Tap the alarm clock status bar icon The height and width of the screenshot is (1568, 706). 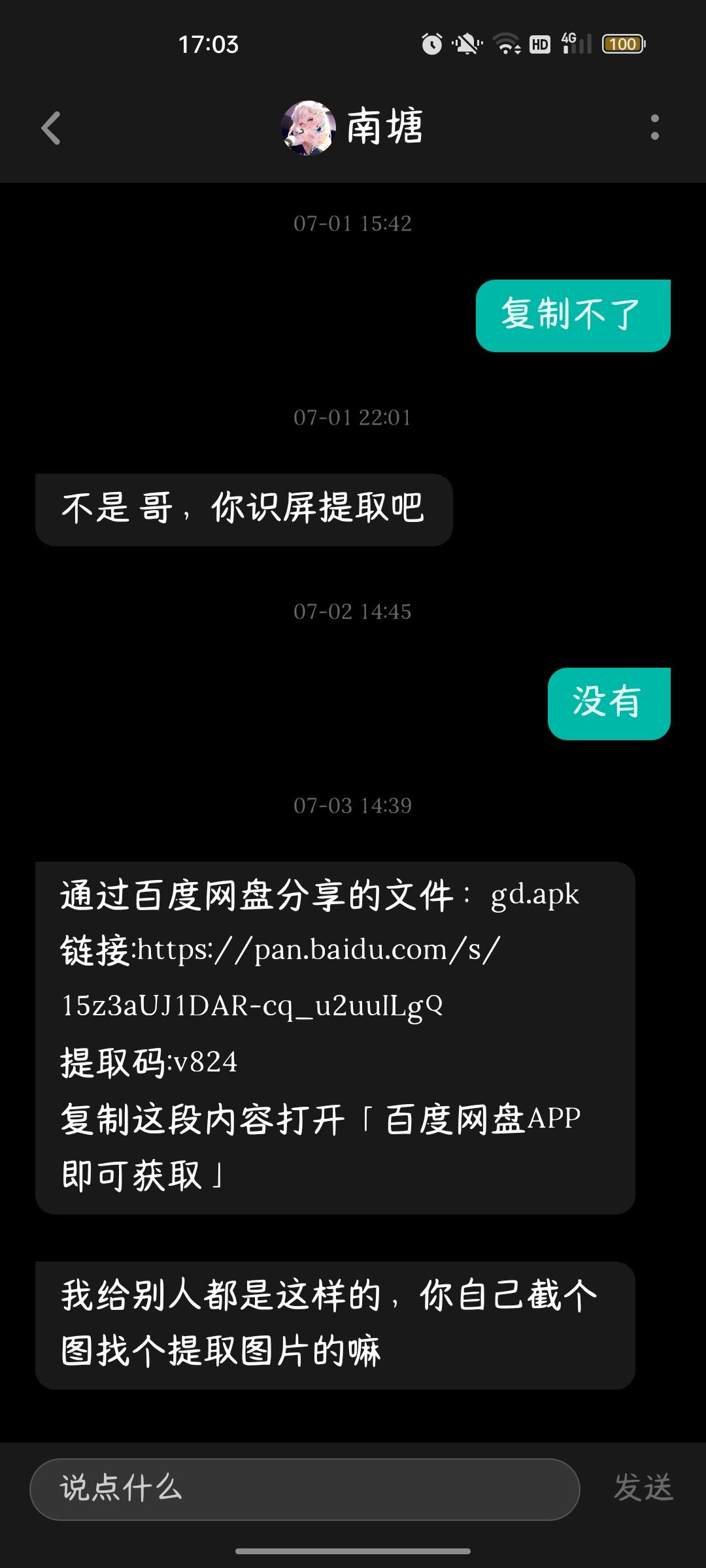pos(431,43)
